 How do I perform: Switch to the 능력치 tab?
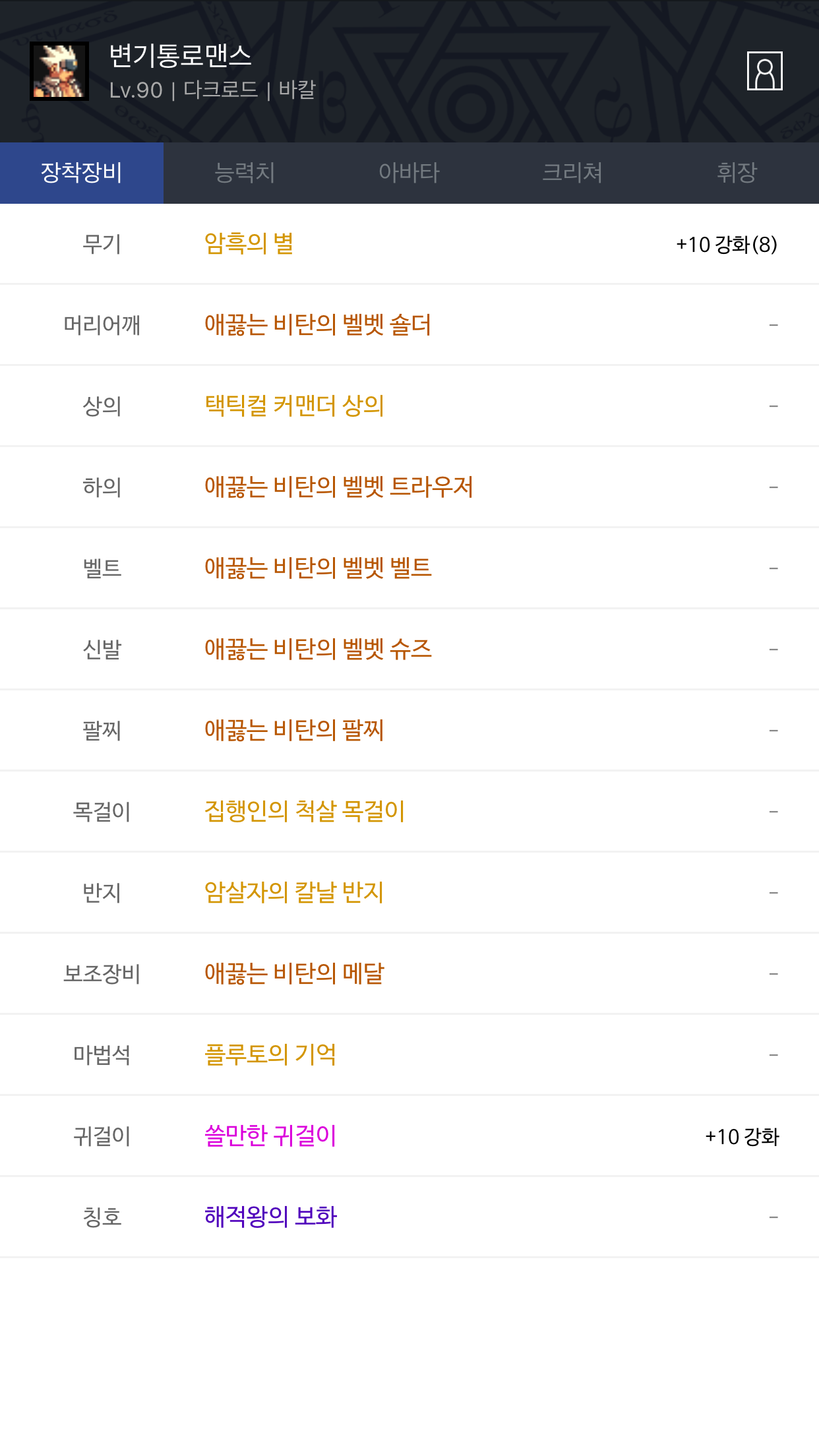[x=245, y=173]
